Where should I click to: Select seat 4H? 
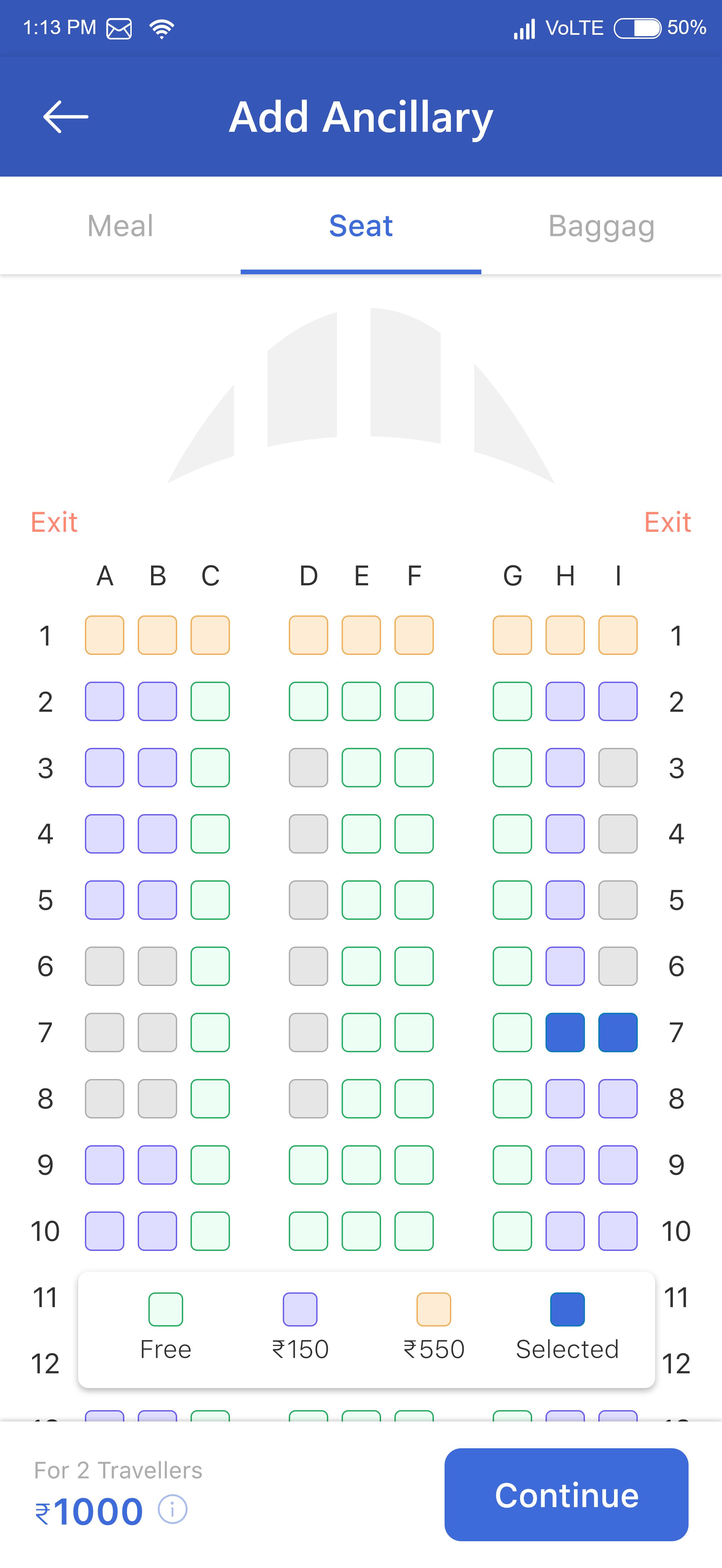tap(565, 833)
